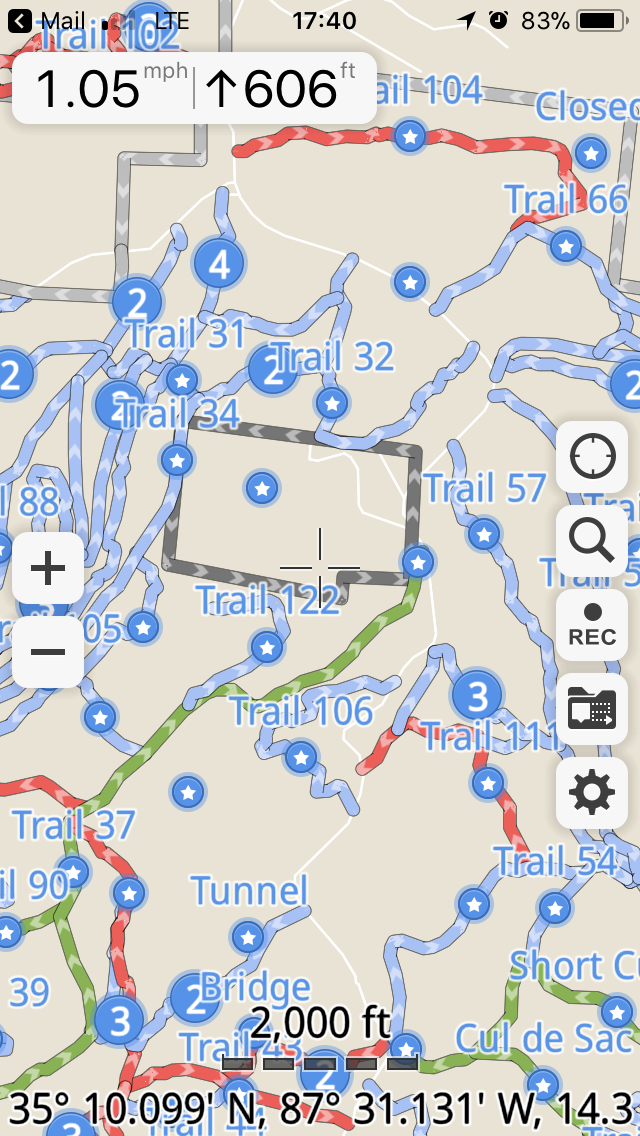Open the speed and elevation panel
This screenshot has height=1136, width=640.
(195, 88)
